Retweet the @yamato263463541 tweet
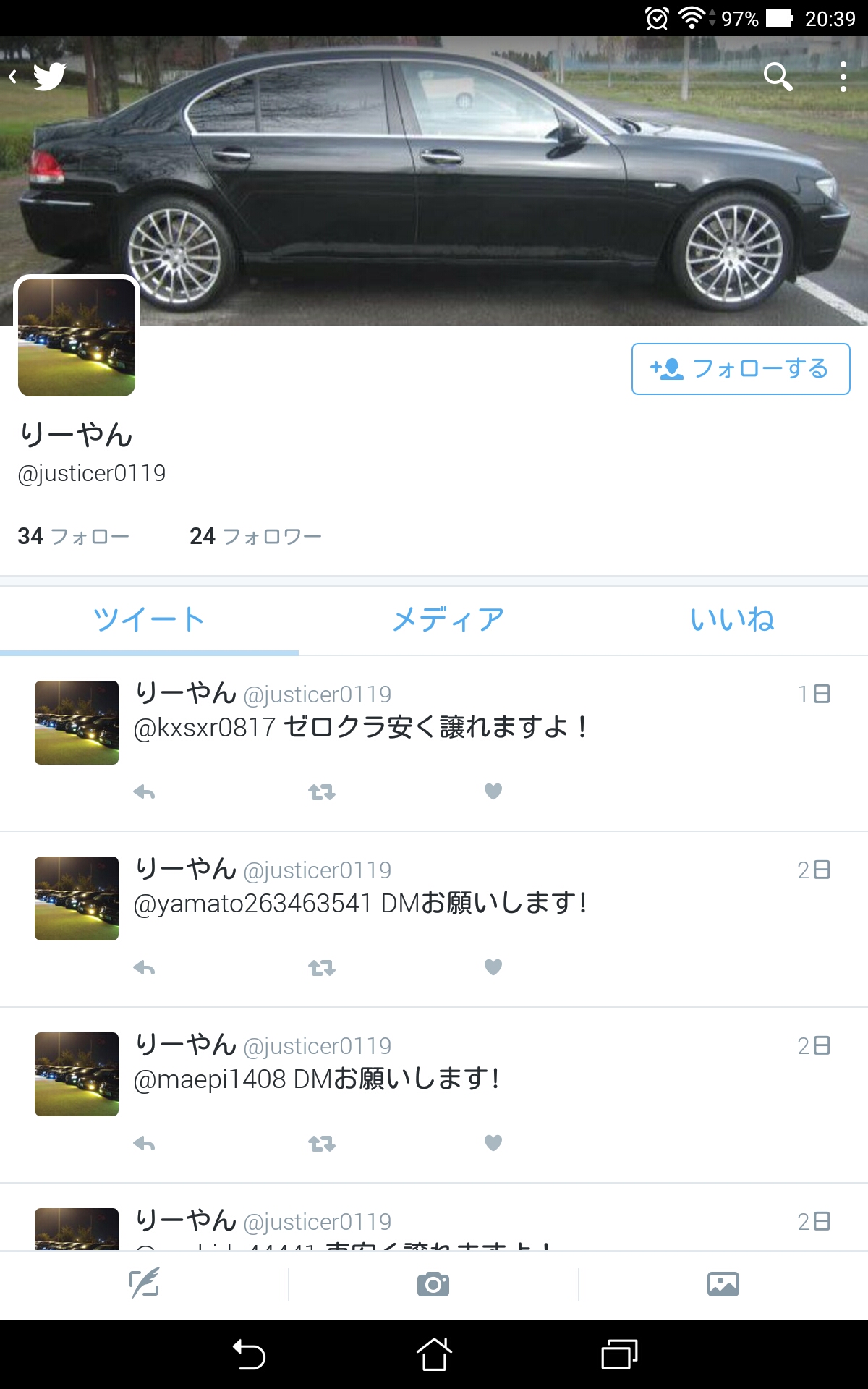 click(x=321, y=968)
